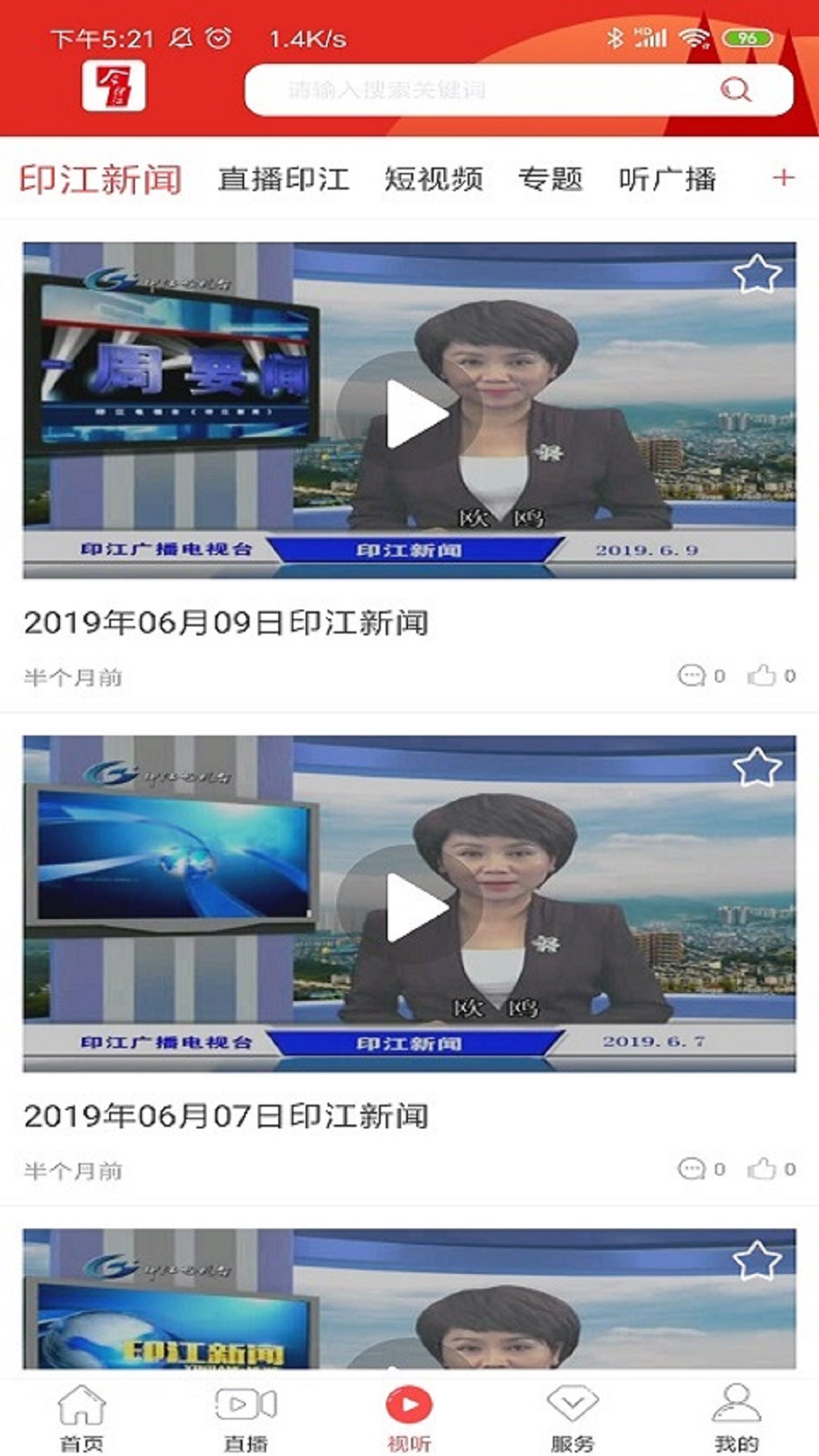Viewport: 819px width, 1456px height.
Task: Tap the comment bubble icon on June 09 news
Action: (x=690, y=675)
